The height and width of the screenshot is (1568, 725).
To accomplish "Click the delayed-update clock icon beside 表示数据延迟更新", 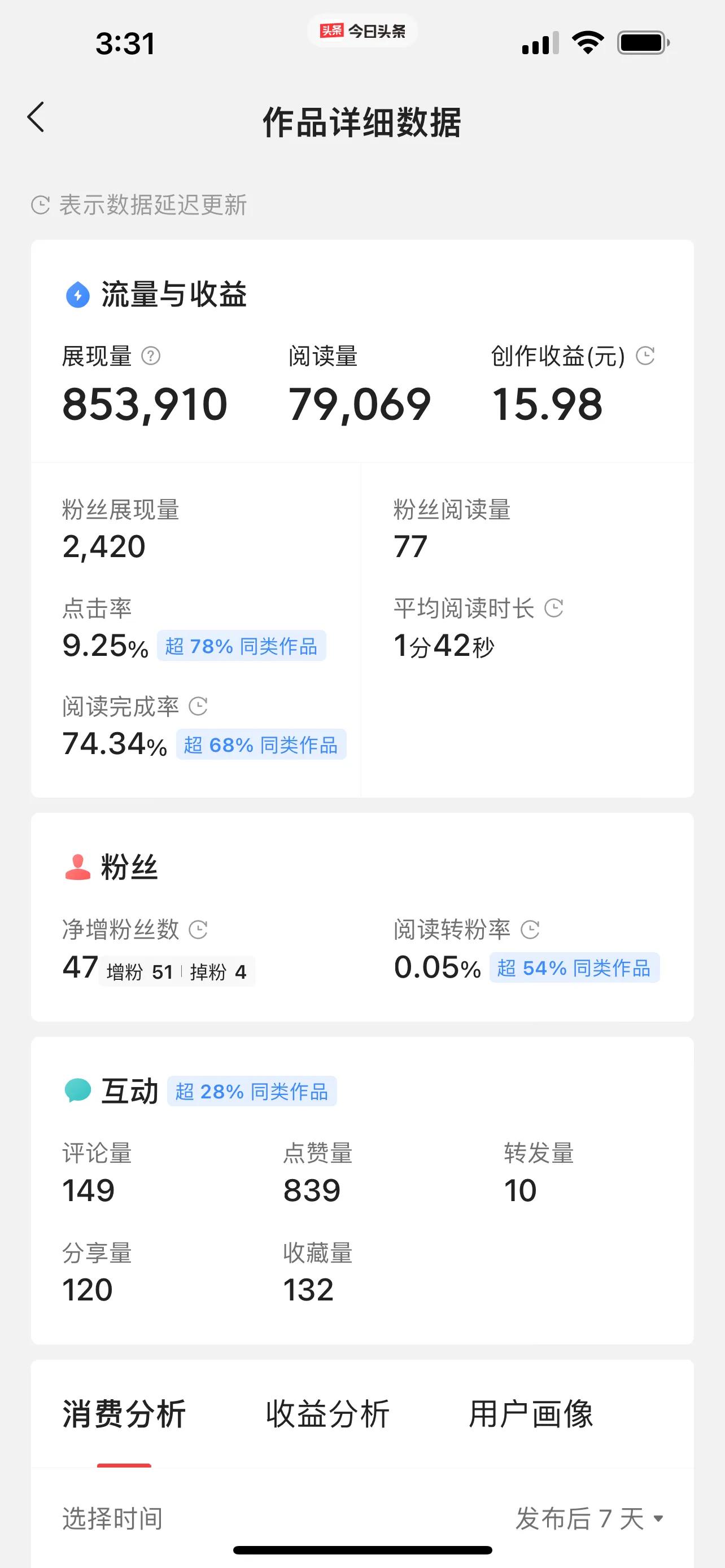I will pyautogui.click(x=39, y=204).
